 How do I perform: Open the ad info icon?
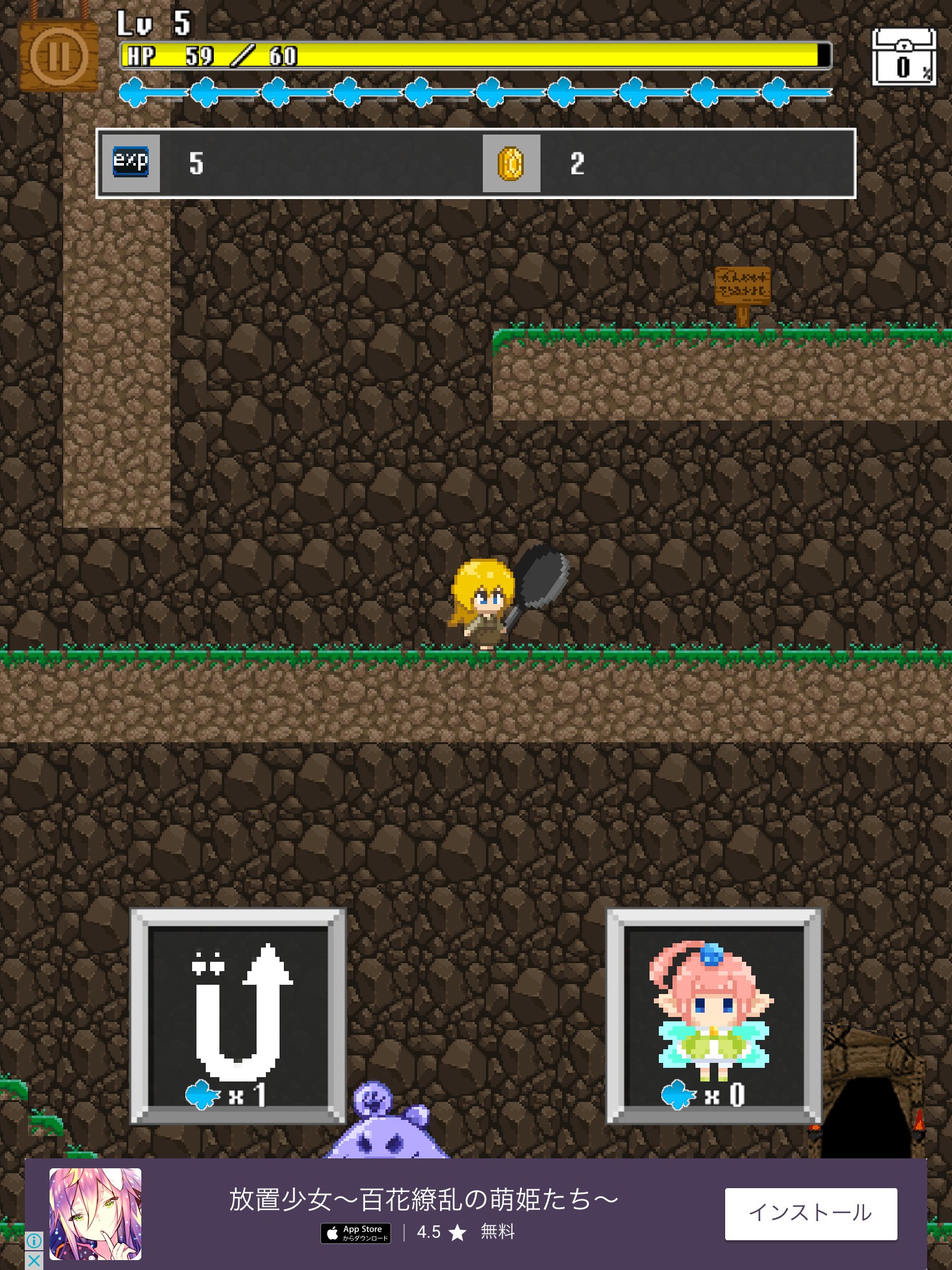pyautogui.click(x=34, y=1241)
